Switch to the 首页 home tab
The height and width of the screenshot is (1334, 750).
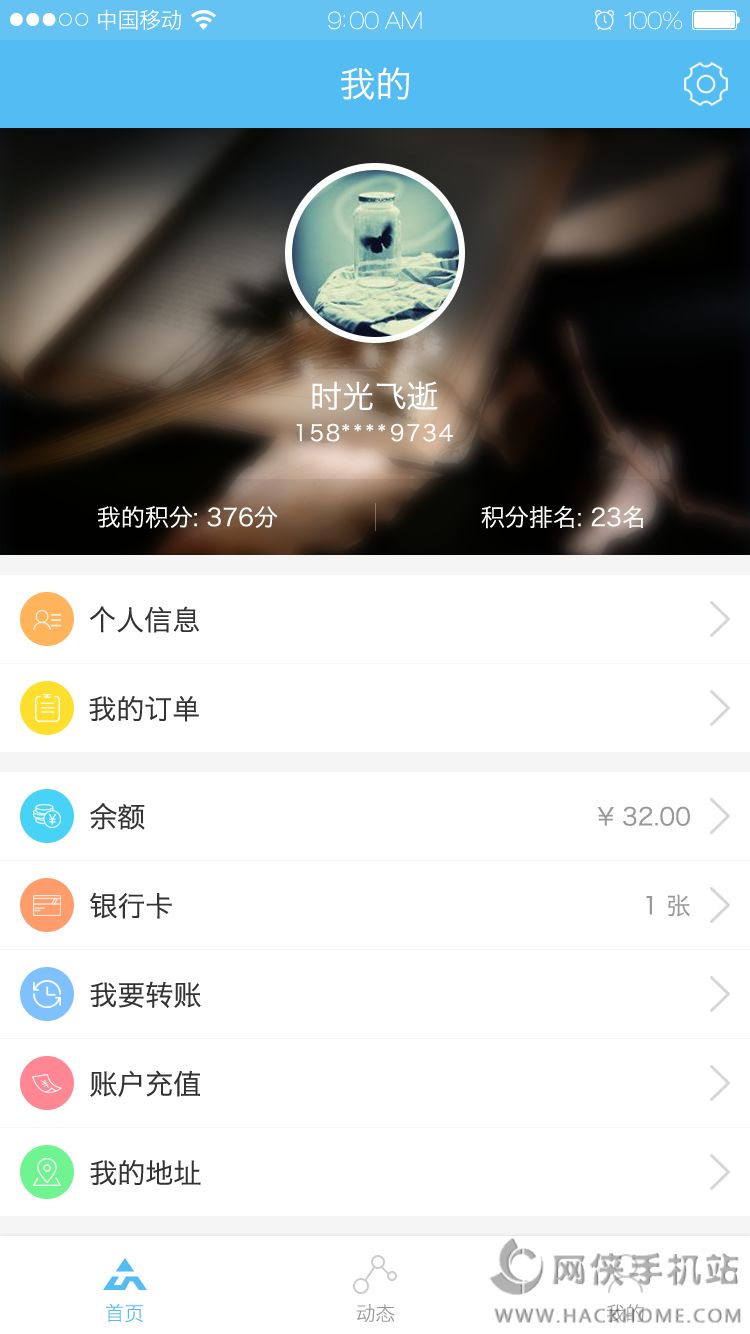tap(125, 1288)
